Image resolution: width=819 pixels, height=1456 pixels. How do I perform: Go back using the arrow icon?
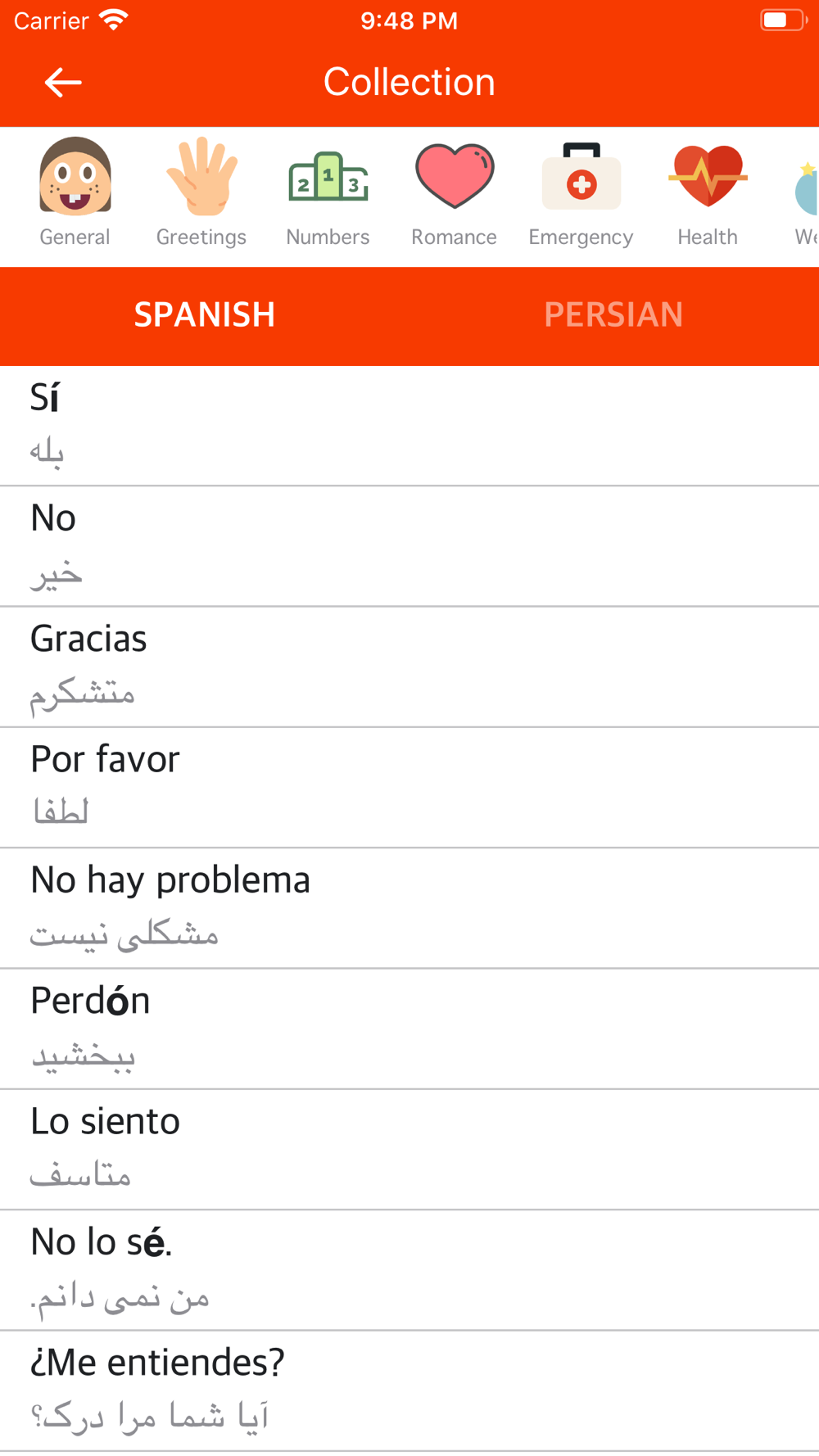tap(62, 83)
